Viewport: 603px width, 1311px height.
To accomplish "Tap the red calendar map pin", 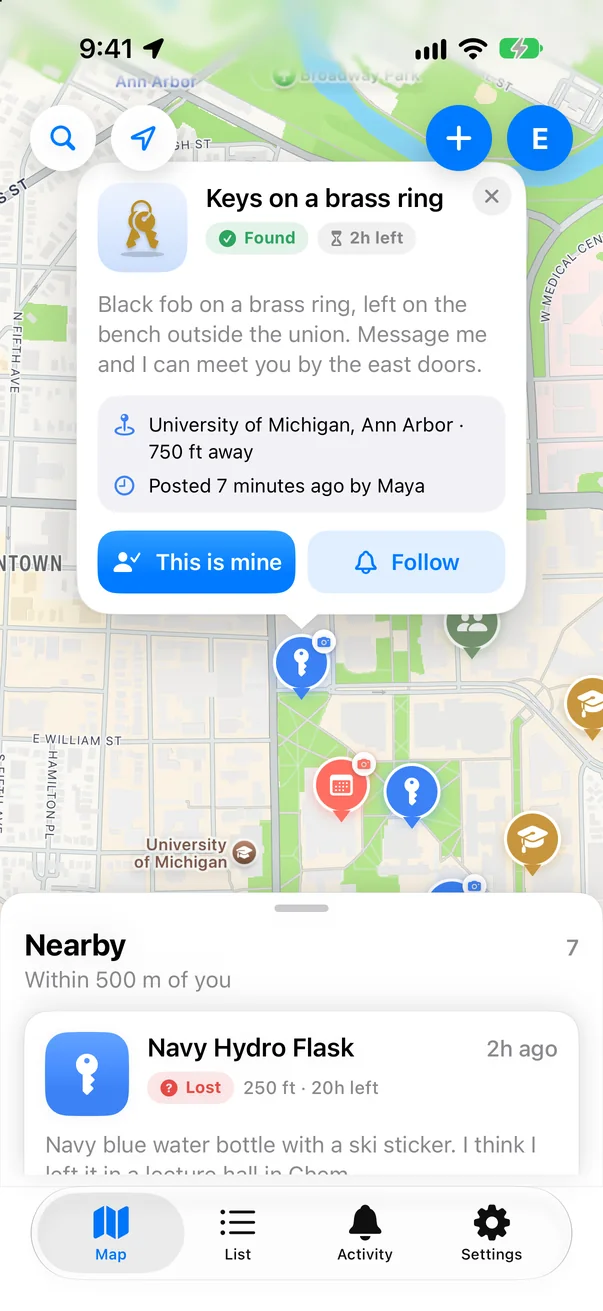I will 341,788.
